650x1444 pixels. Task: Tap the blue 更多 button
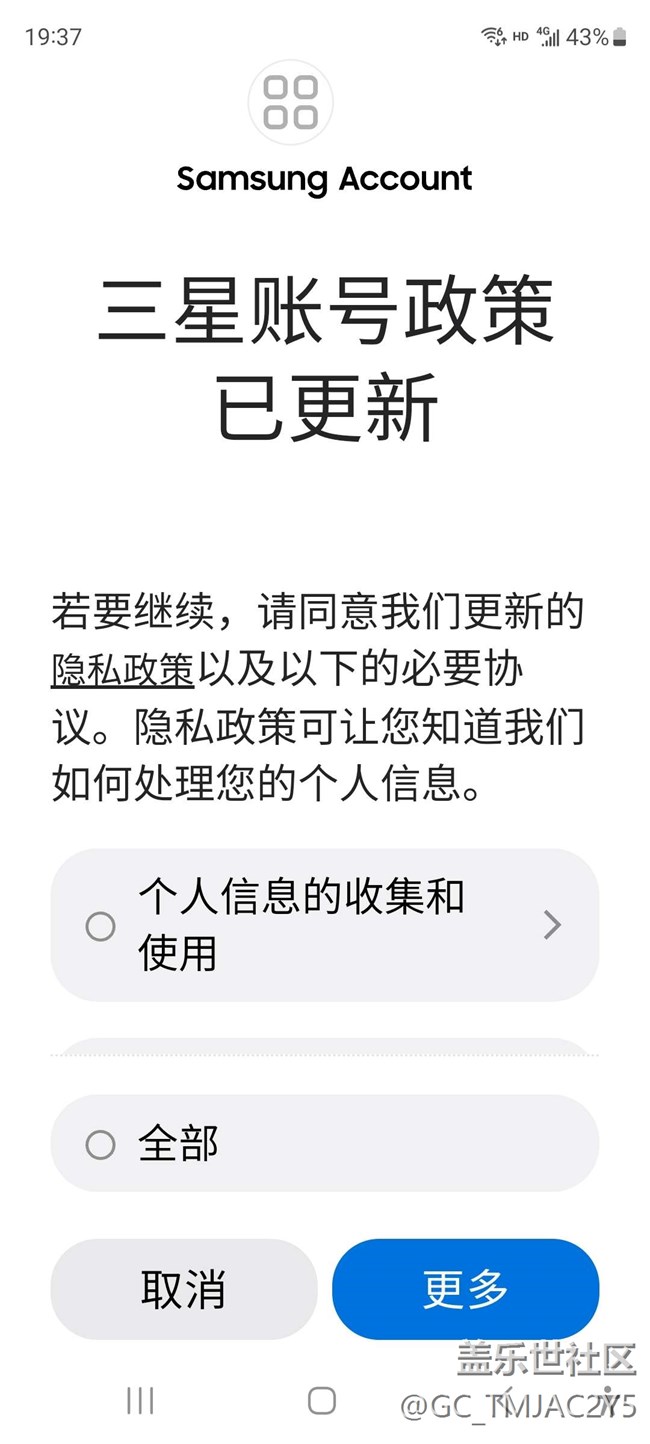coord(465,1289)
